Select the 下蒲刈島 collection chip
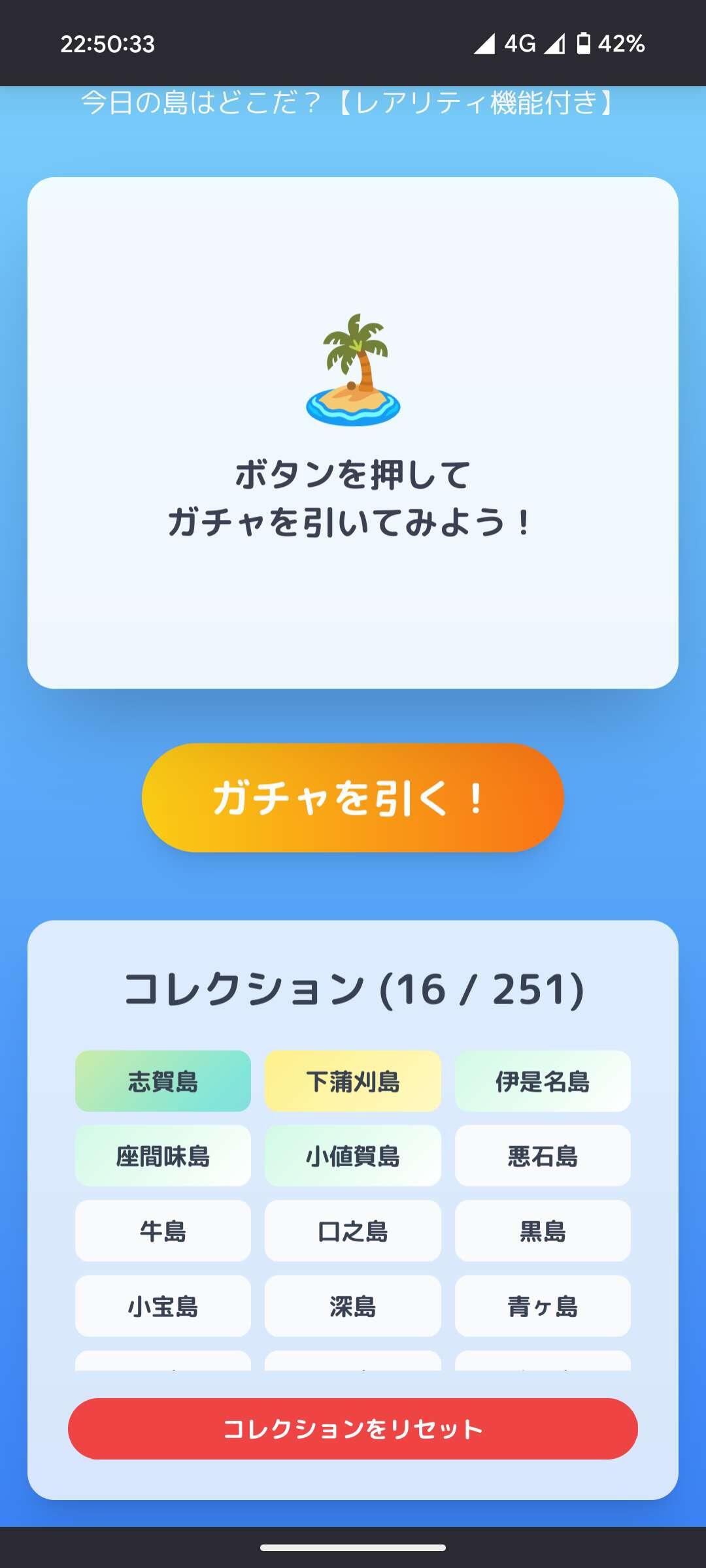The width and height of the screenshot is (706, 1568). [353, 1081]
